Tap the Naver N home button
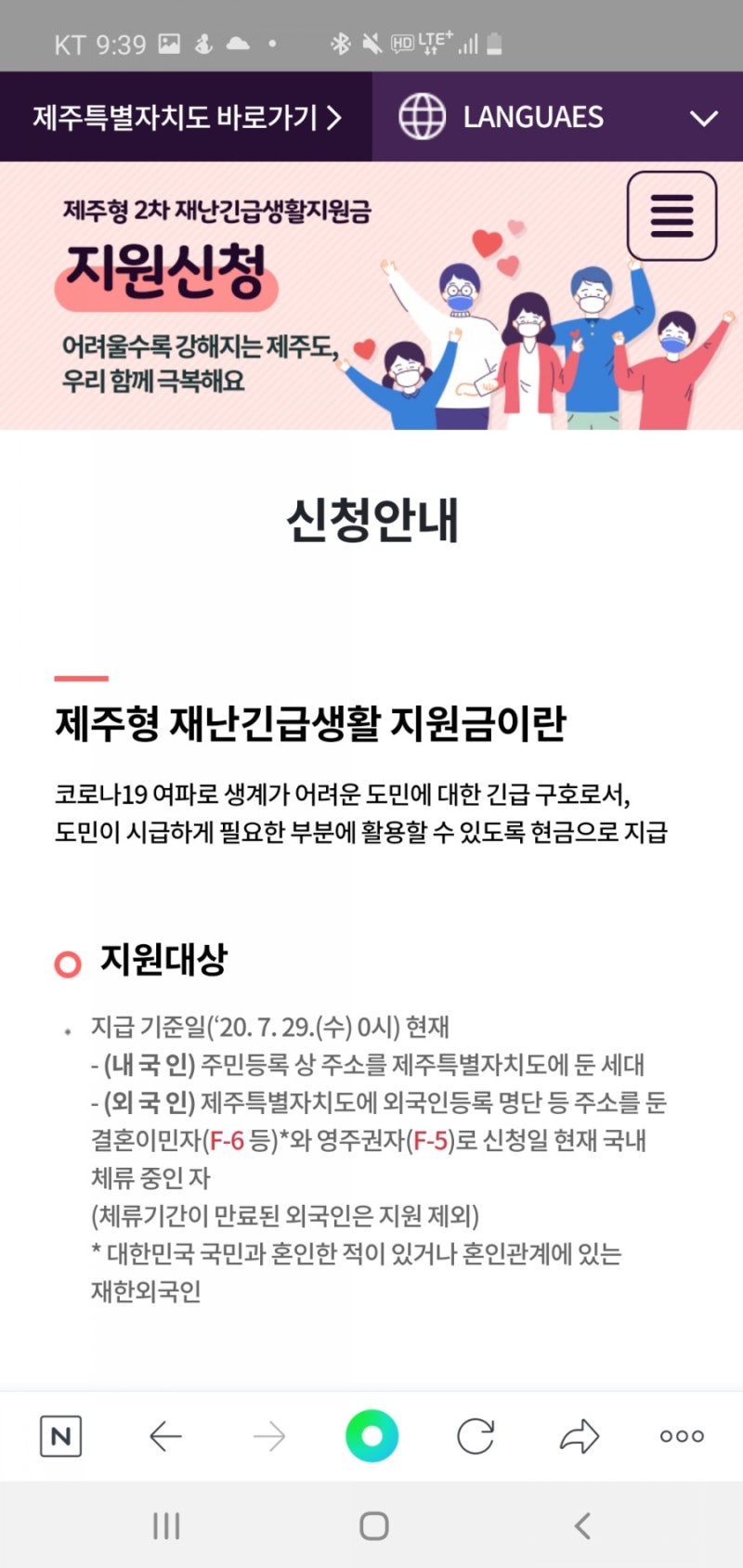The height and width of the screenshot is (1568, 743). click(61, 1436)
